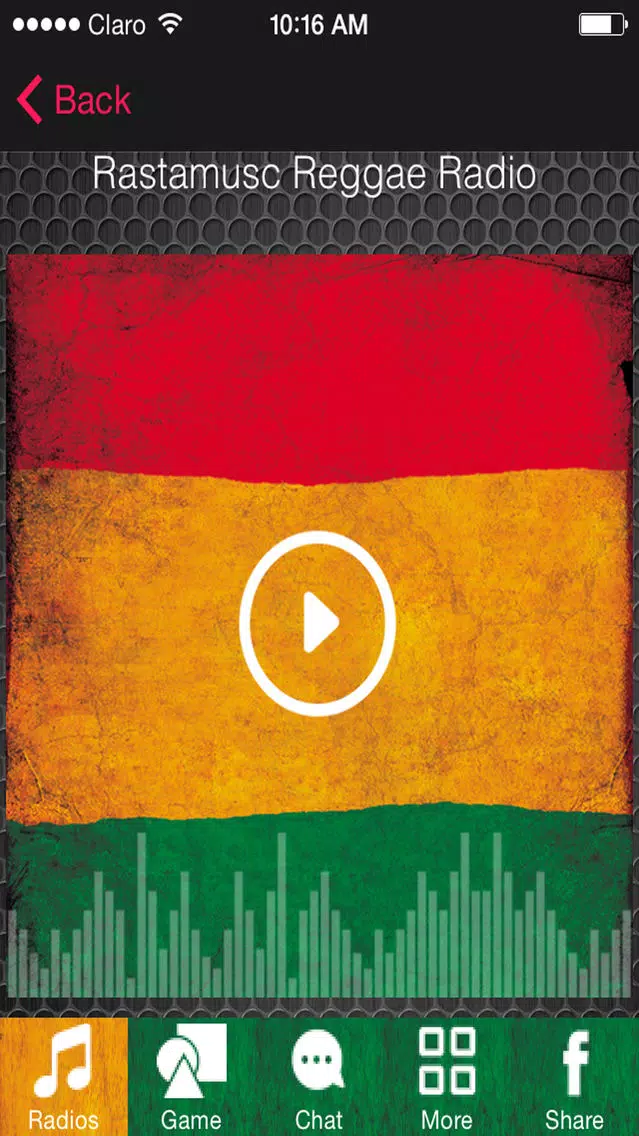
Task: Share via the Facebook Share tab
Action: 575,1077
